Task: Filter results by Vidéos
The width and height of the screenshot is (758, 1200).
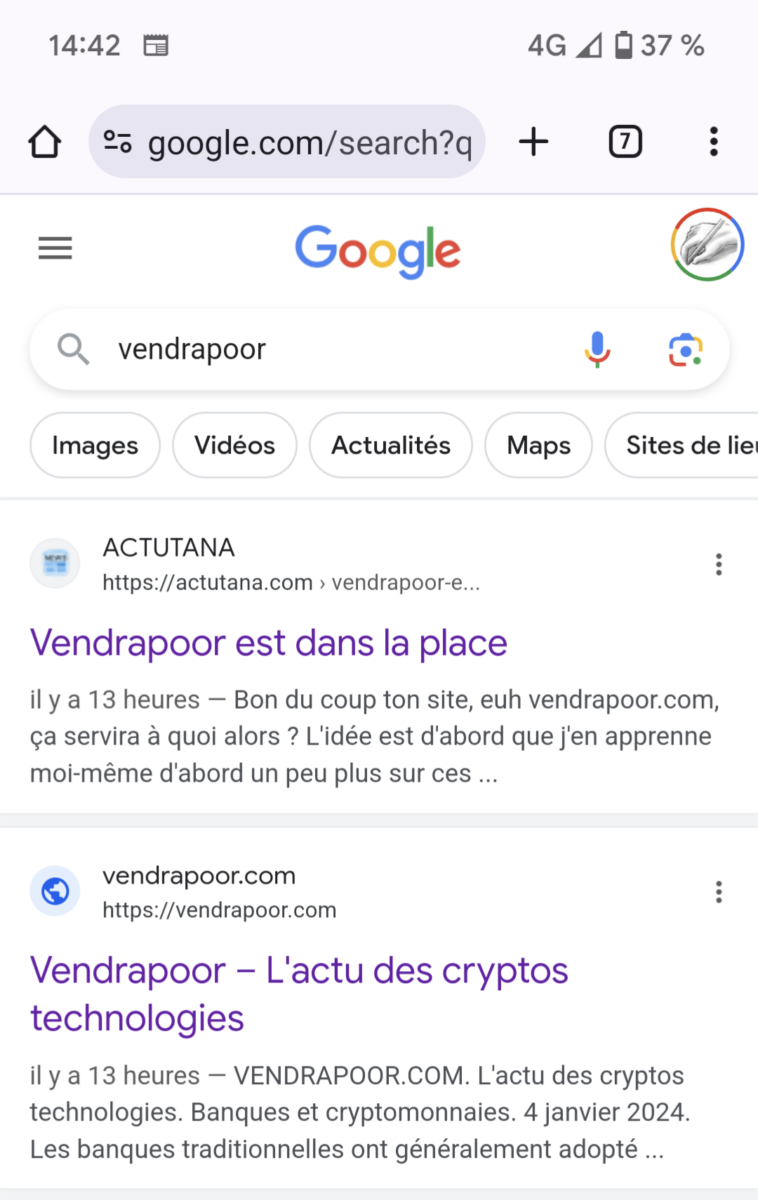Action: tap(235, 445)
